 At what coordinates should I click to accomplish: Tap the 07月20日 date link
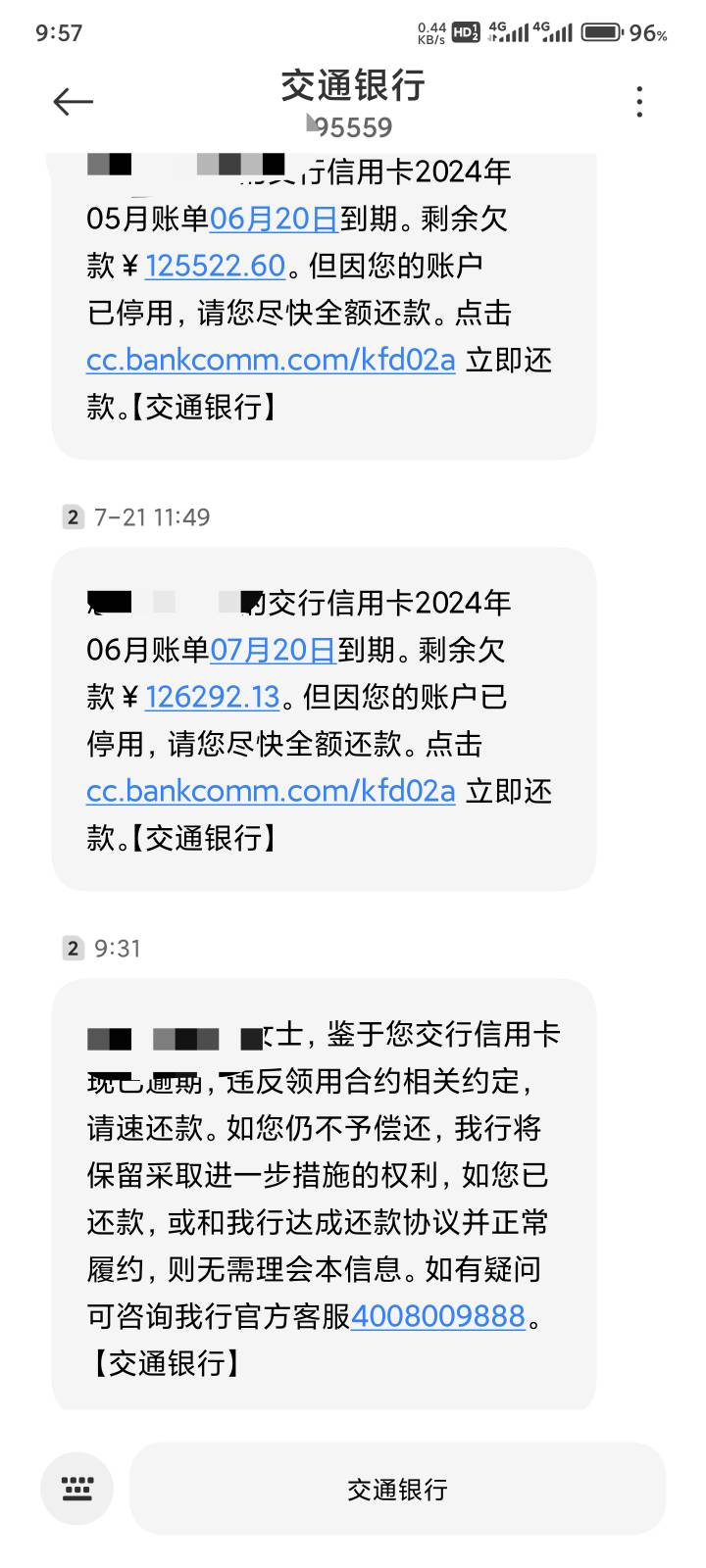tap(274, 650)
